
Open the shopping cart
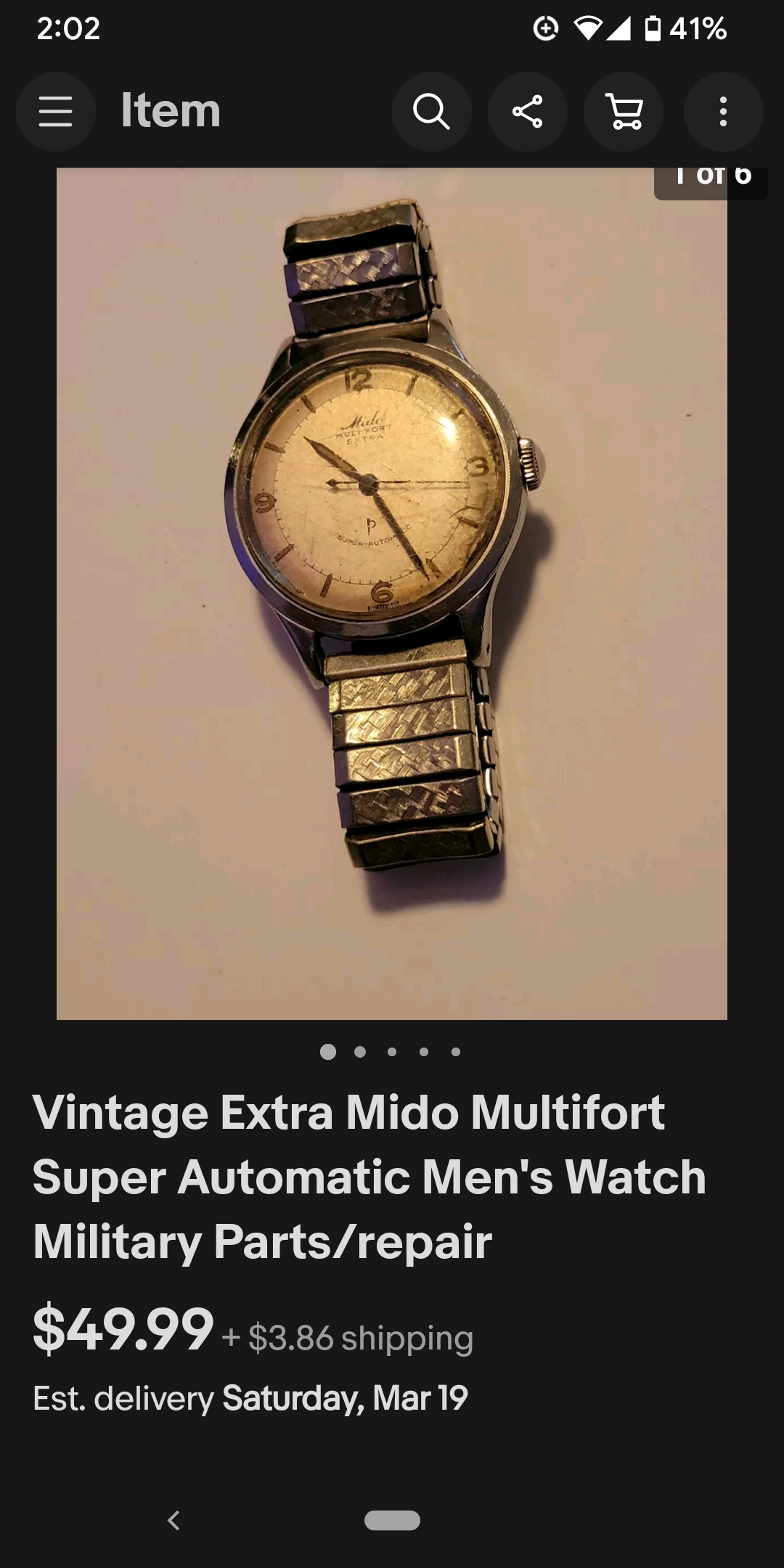[x=624, y=112]
